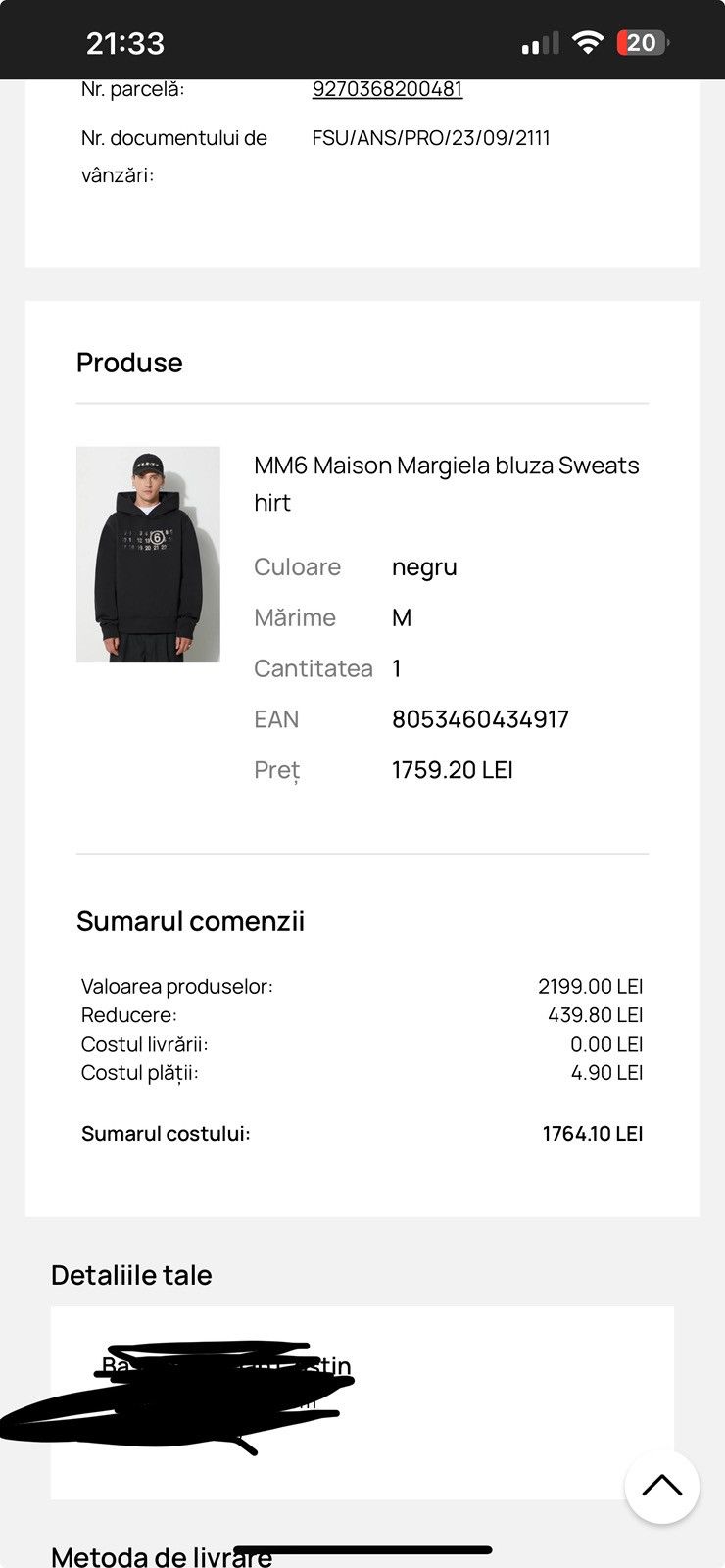This screenshot has width=725, height=1568.
Task: Select the EAN code 8053460434917
Action: (x=481, y=719)
